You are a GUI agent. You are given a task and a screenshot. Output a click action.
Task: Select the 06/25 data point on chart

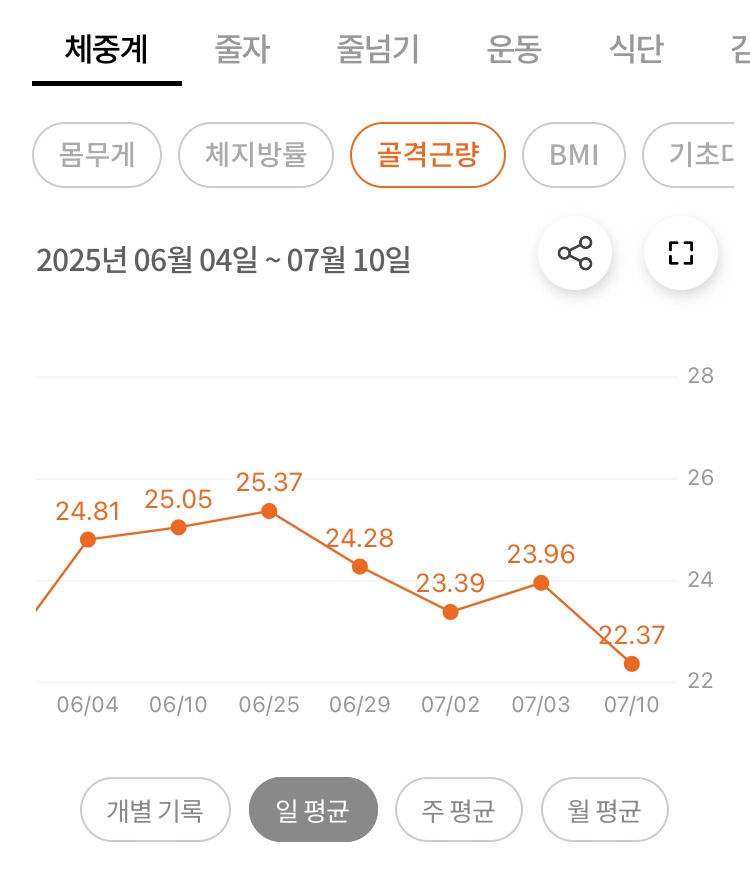coord(270,512)
